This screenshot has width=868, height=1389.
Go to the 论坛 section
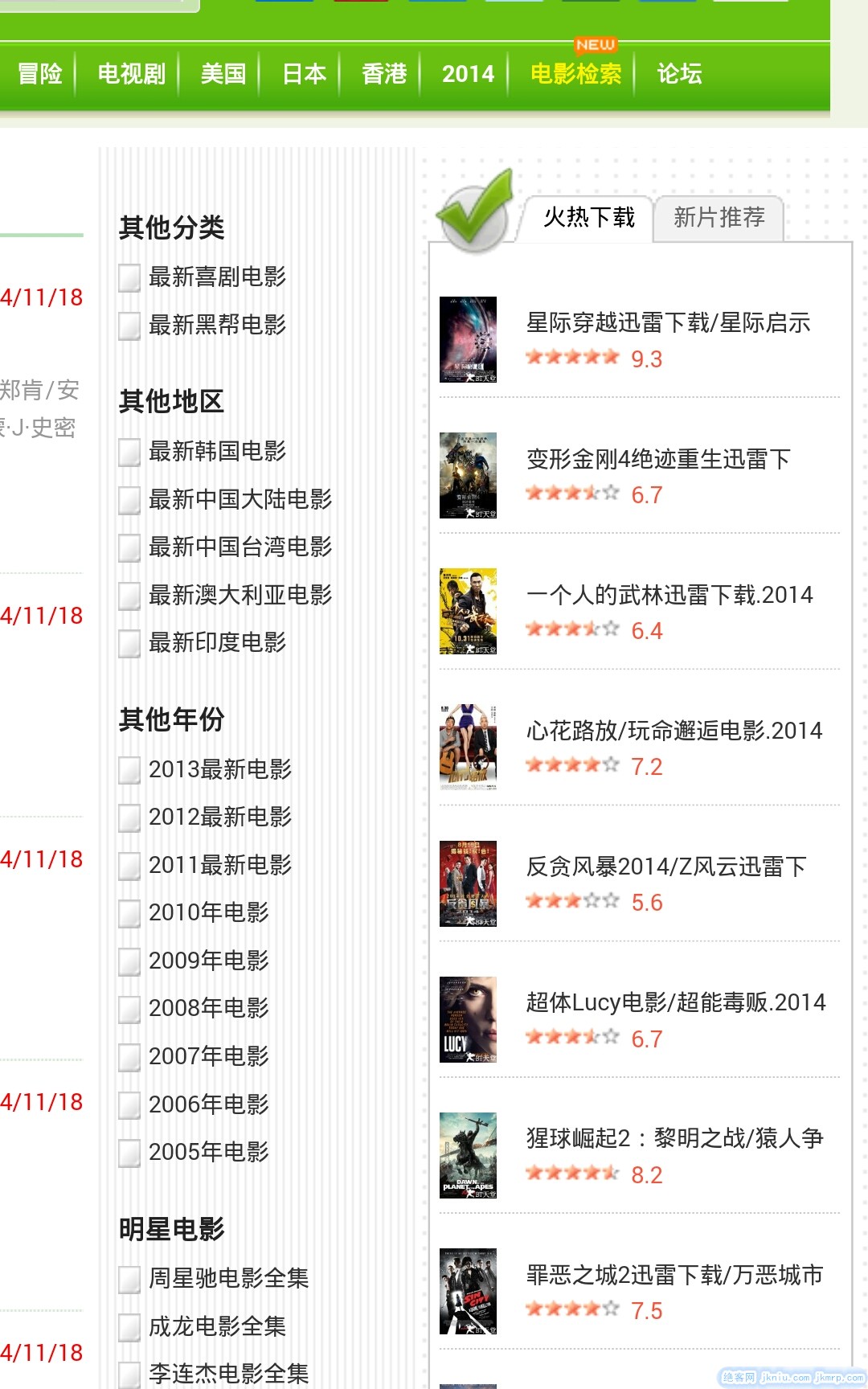679,74
